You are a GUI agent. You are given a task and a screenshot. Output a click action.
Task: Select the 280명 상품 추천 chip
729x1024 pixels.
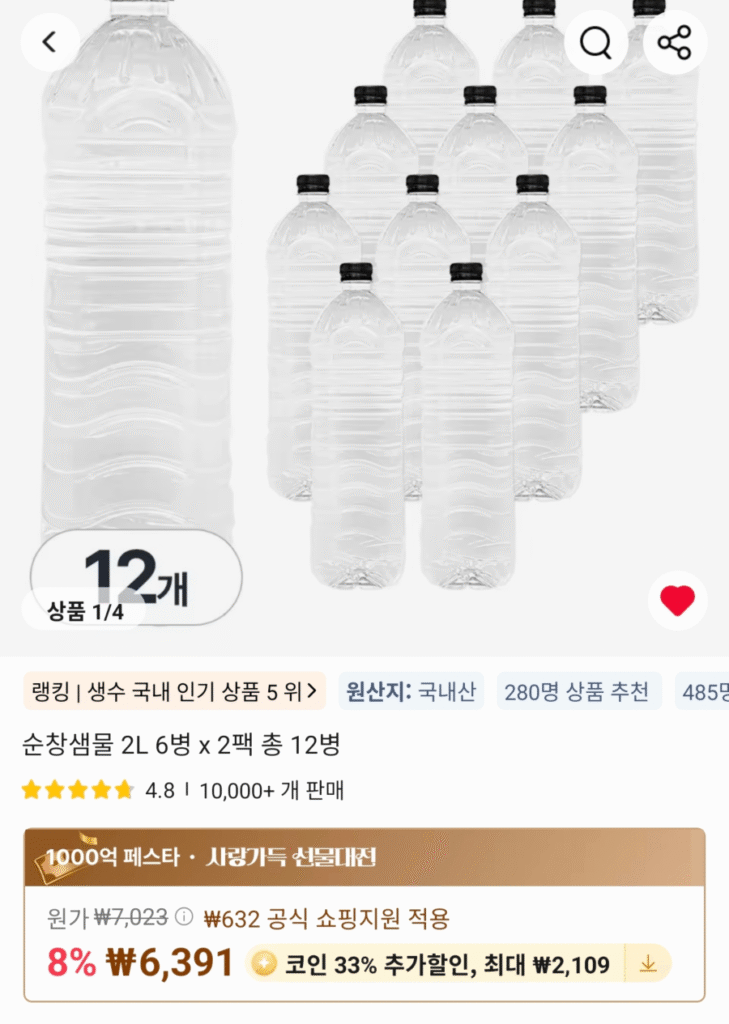[x=580, y=691]
